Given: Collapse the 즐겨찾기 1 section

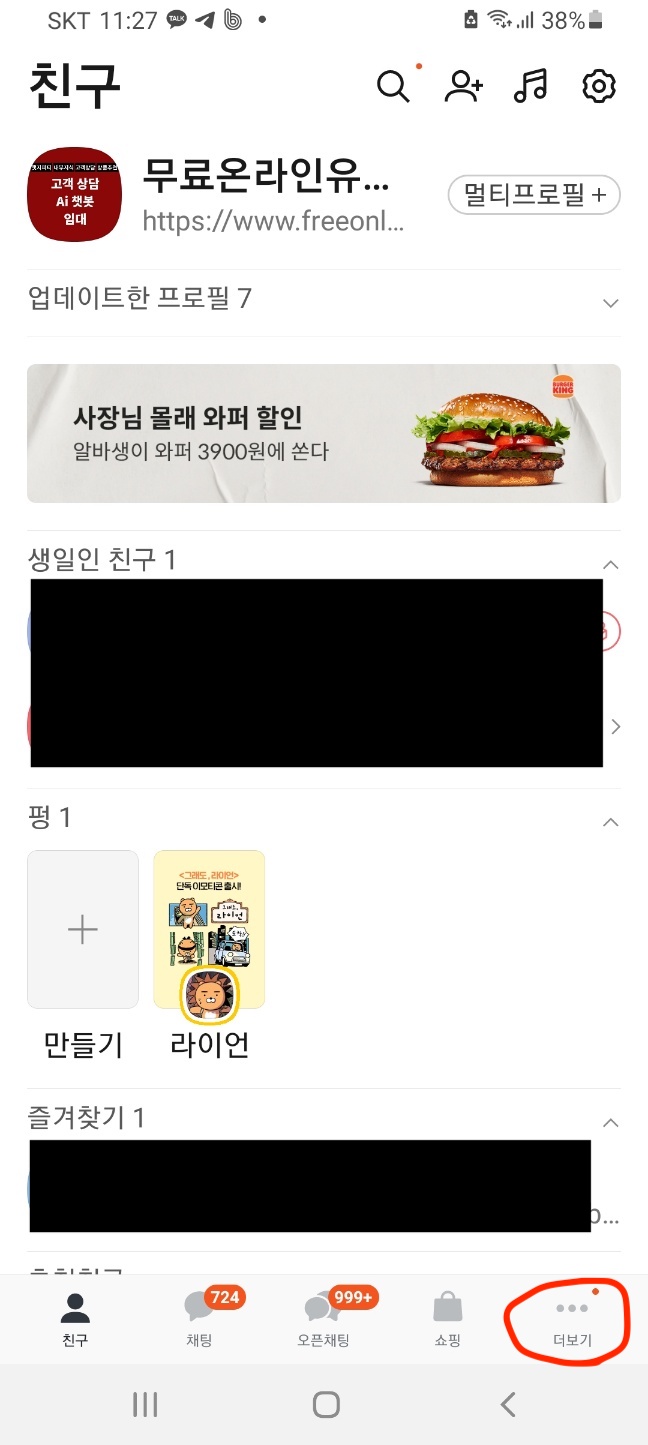Looking at the screenshot, I should point(611,1122).
